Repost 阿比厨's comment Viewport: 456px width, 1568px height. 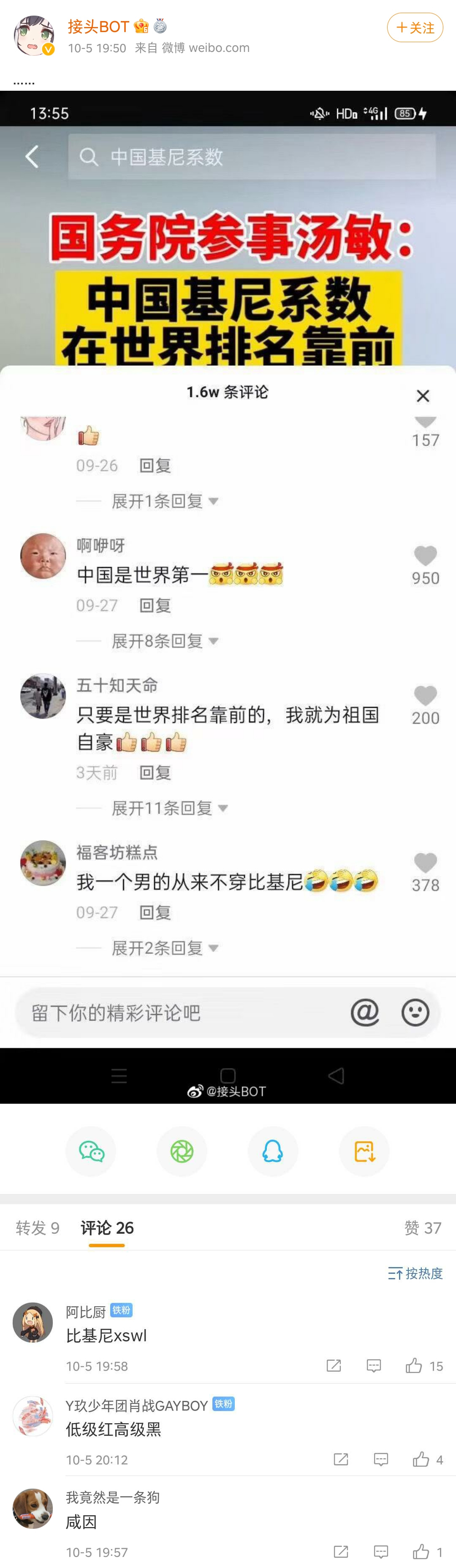coord(334,1366)
